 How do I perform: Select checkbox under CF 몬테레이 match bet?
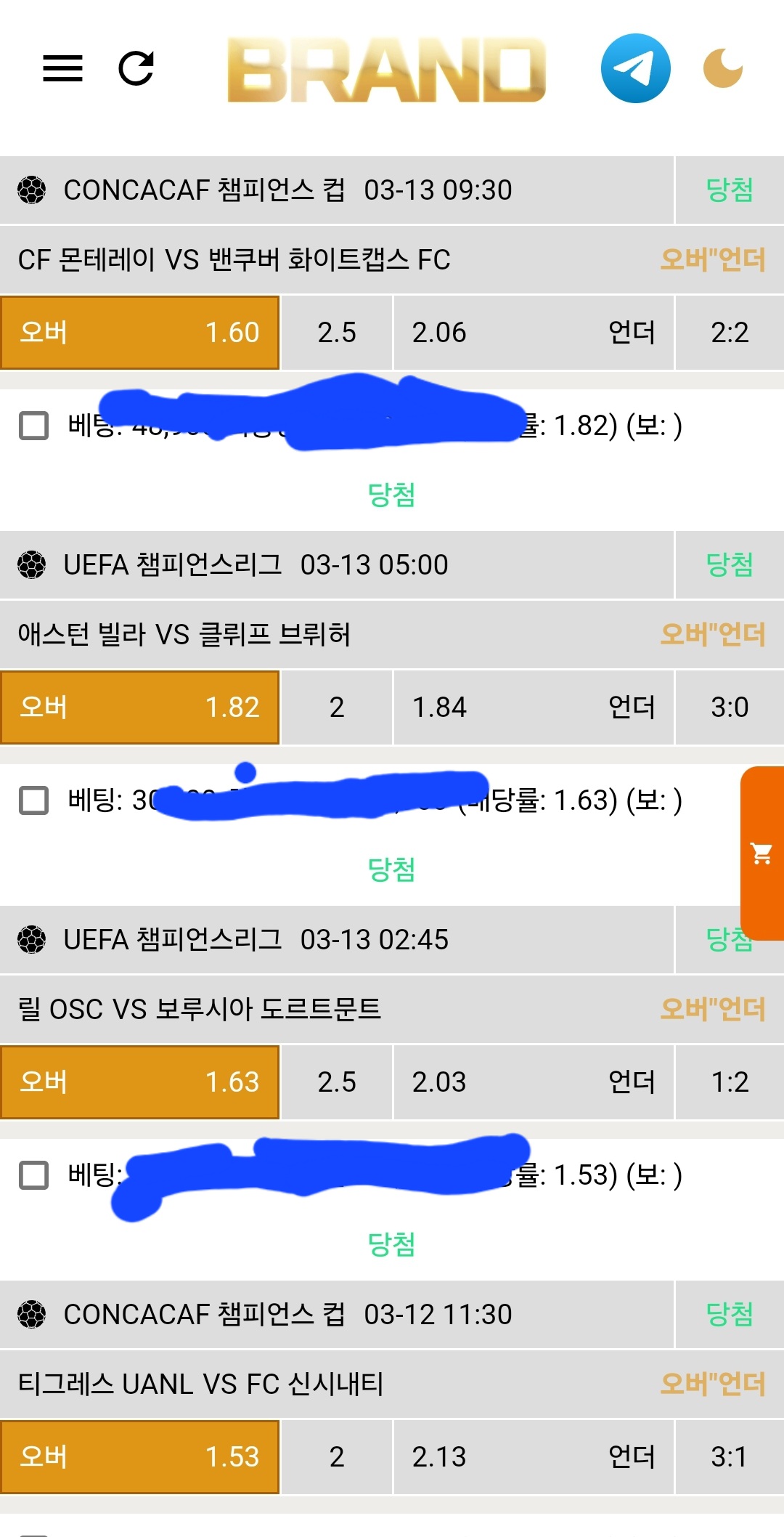pos(33,426)
